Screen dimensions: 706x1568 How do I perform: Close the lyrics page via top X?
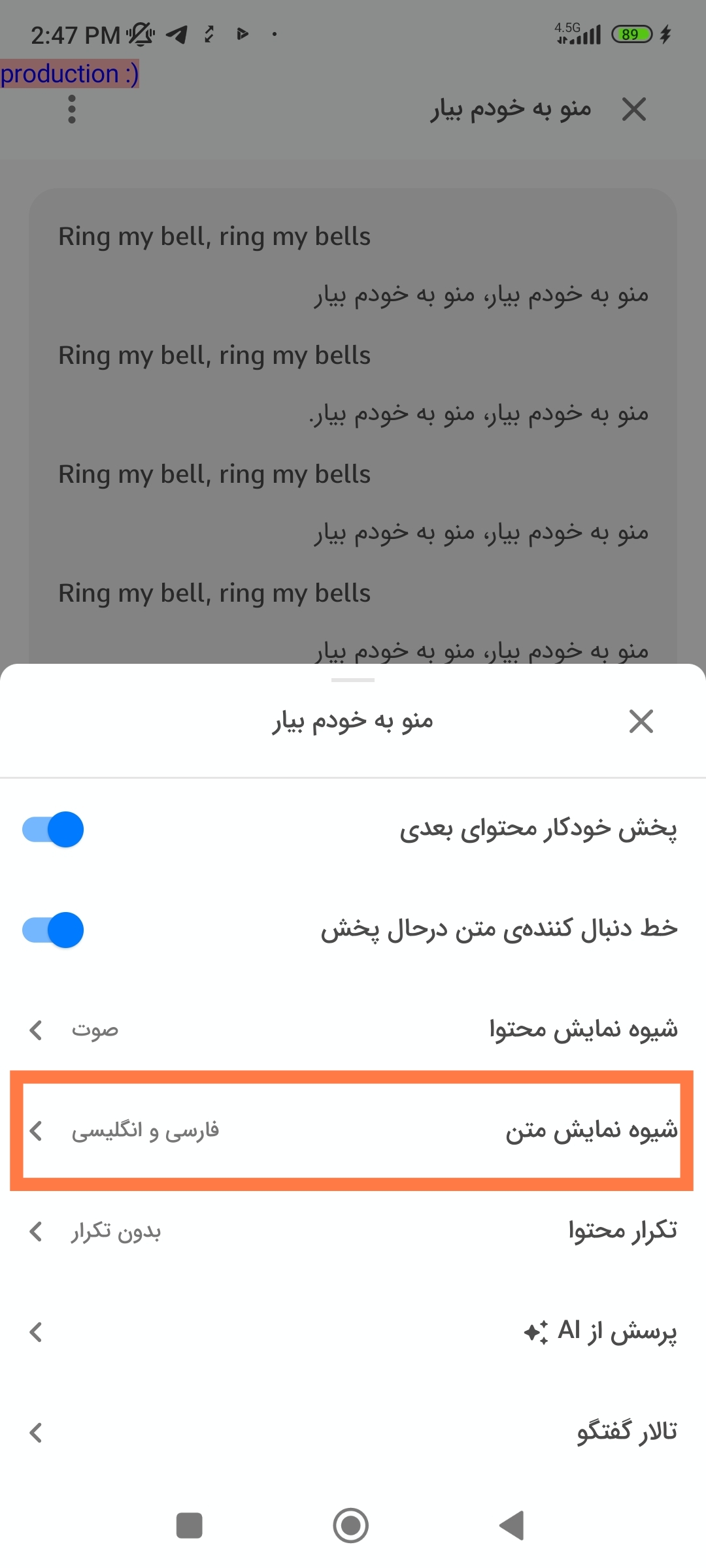click(633, 109)
